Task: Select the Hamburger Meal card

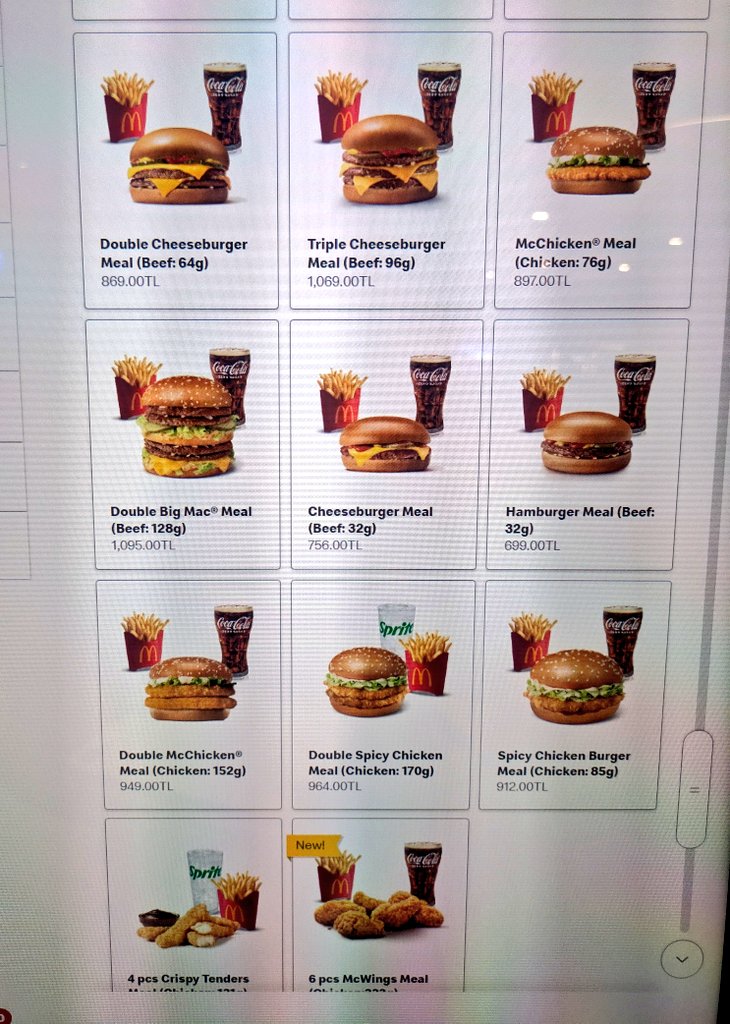Action: click(588, 443)
